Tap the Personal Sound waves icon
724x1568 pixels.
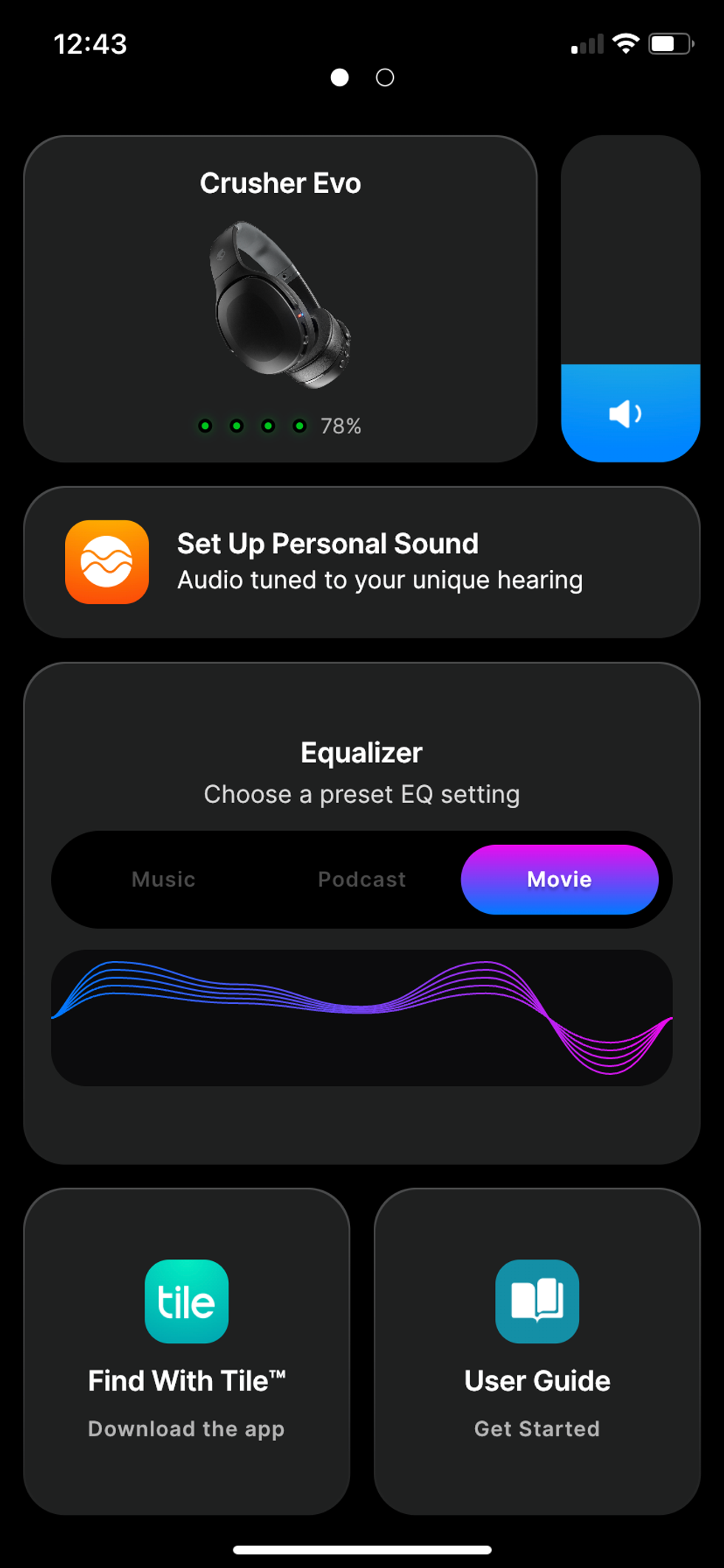[106, 562]
